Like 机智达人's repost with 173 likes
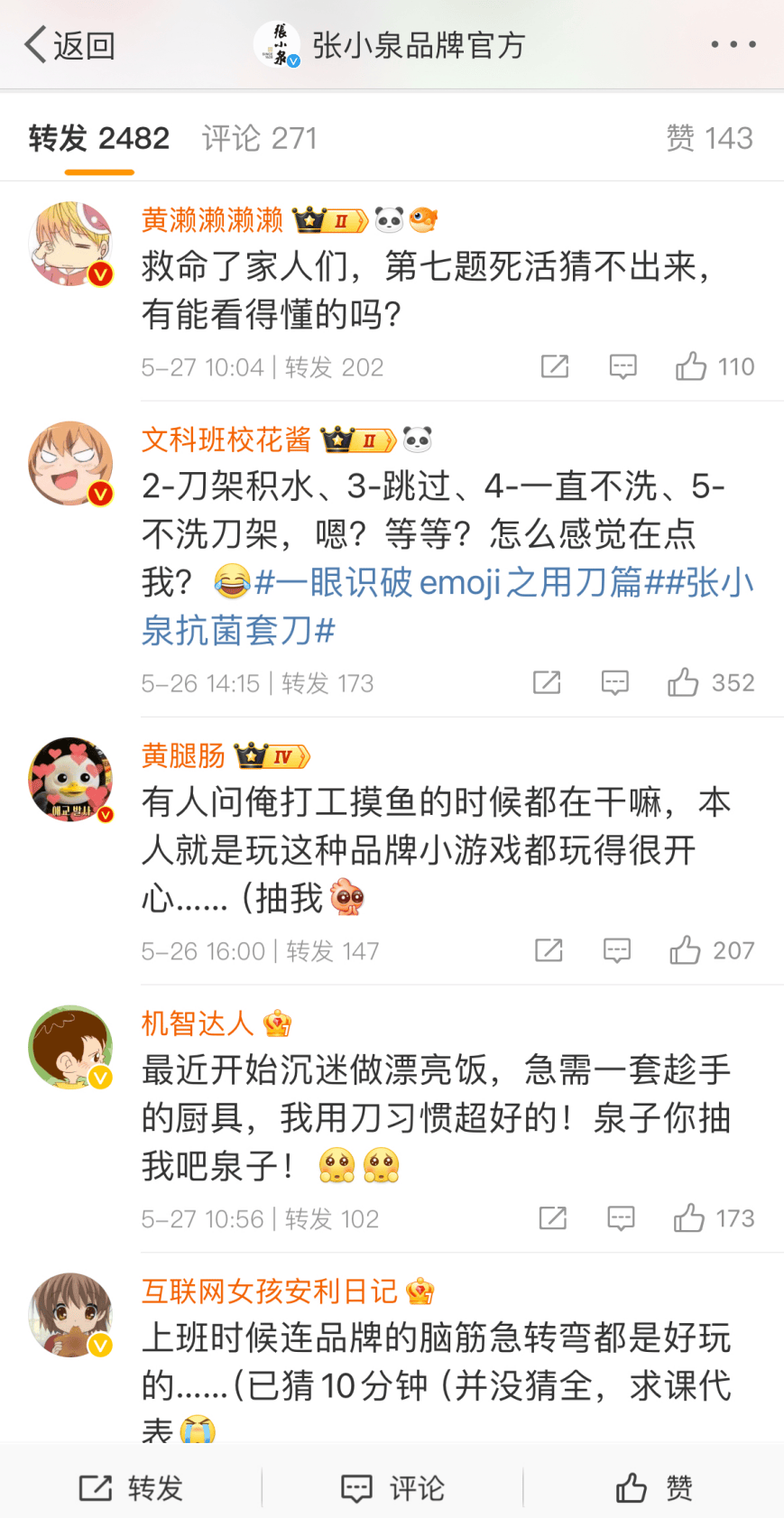 point(714,1218)
